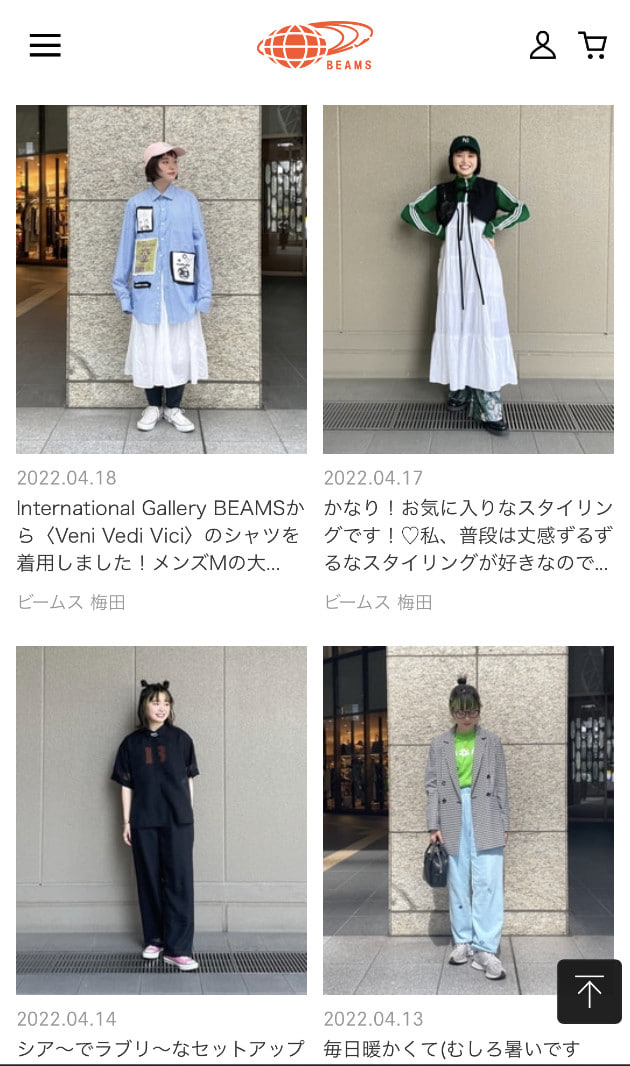This screenshot has width=630, height=1066.
Task: Open the hamburger menu
Action: click(45, 45)
